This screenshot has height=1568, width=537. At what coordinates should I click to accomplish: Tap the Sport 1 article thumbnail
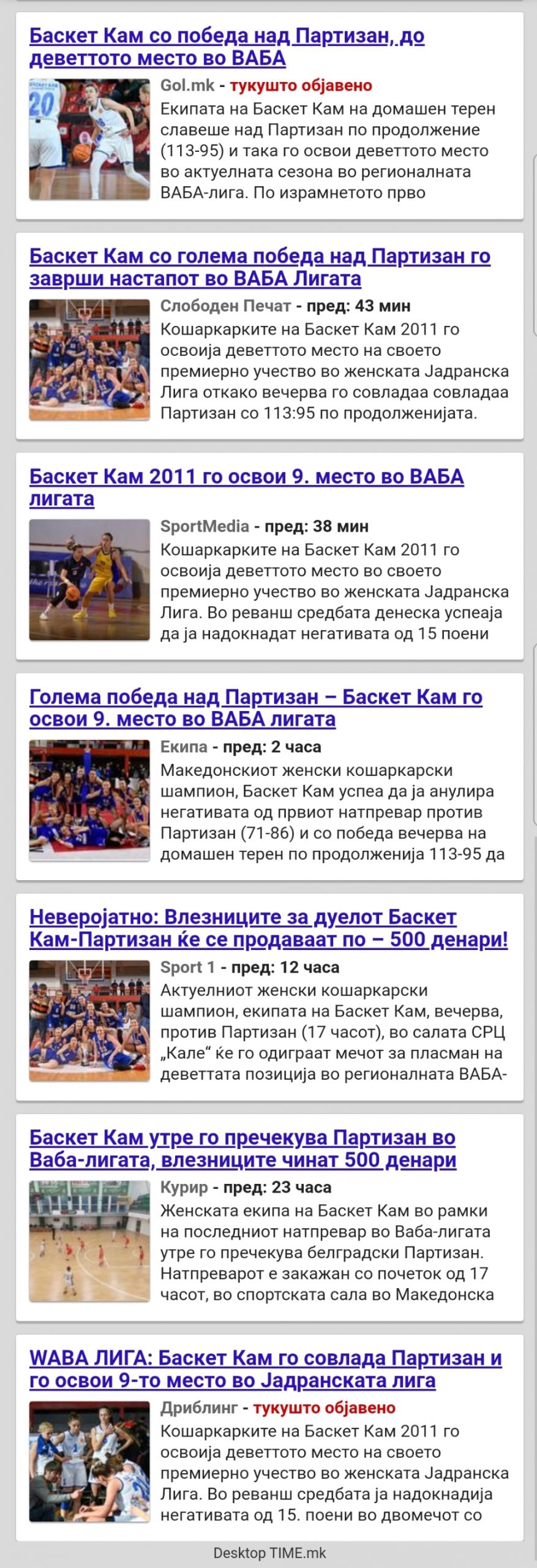click(x=89, y=1020)
